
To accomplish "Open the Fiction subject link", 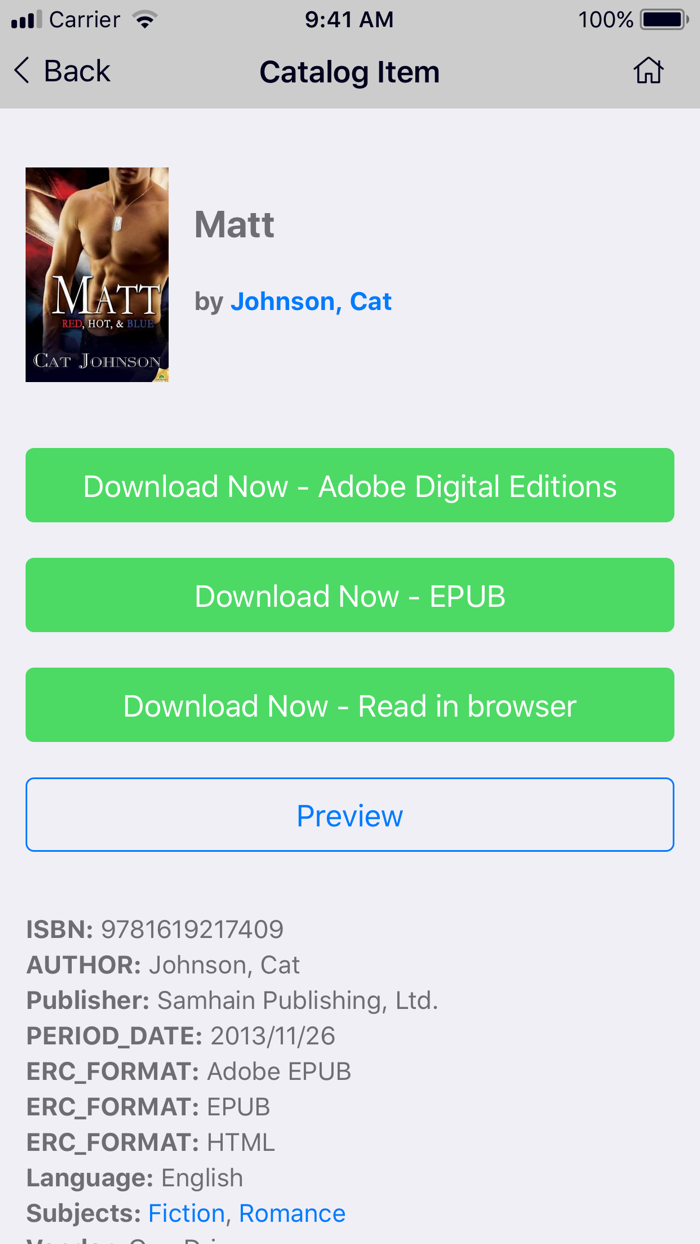I will pos(186,1213).
